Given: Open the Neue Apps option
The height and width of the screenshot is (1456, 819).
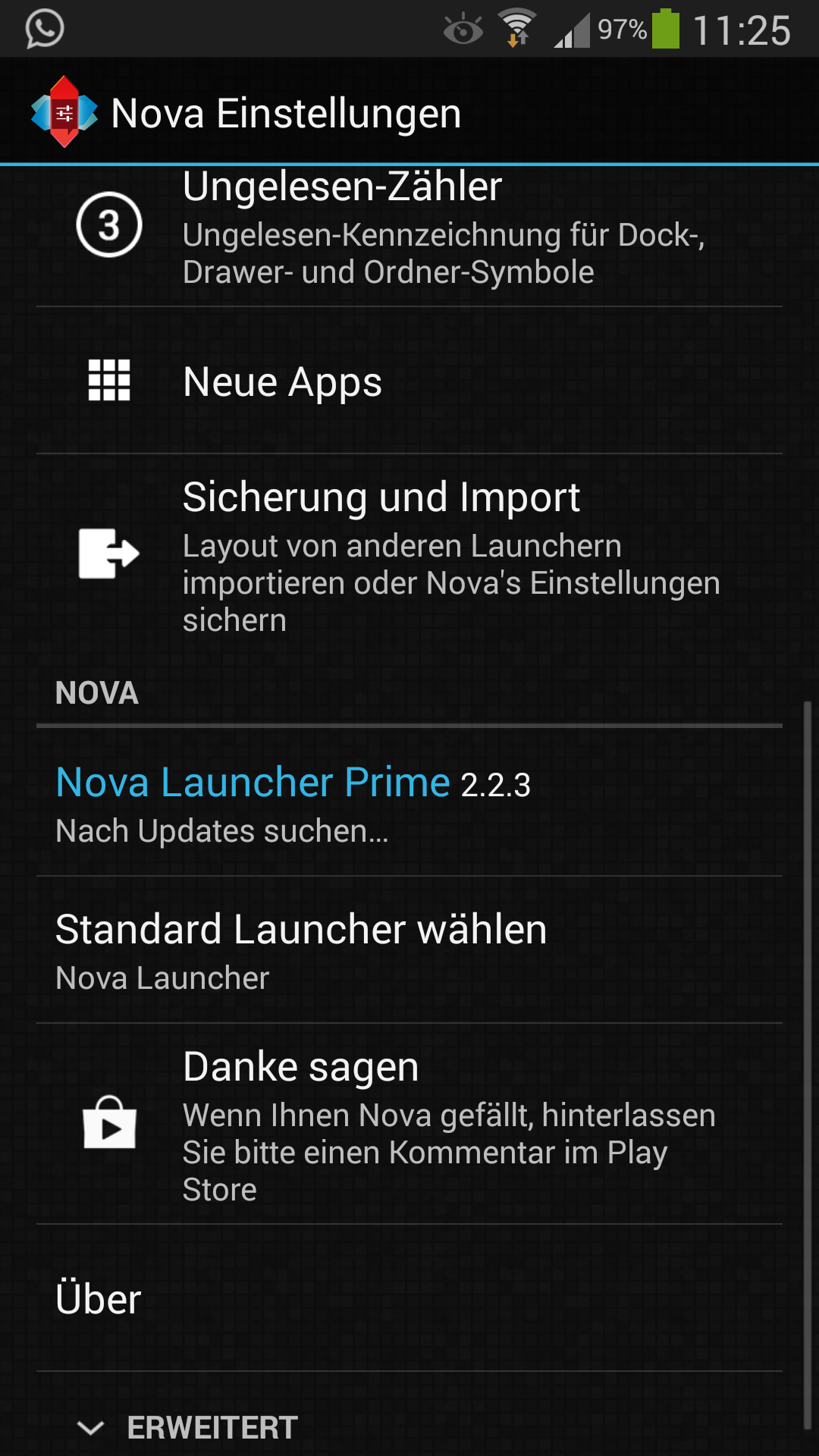Looking at the screenshot, I should 409,381.
